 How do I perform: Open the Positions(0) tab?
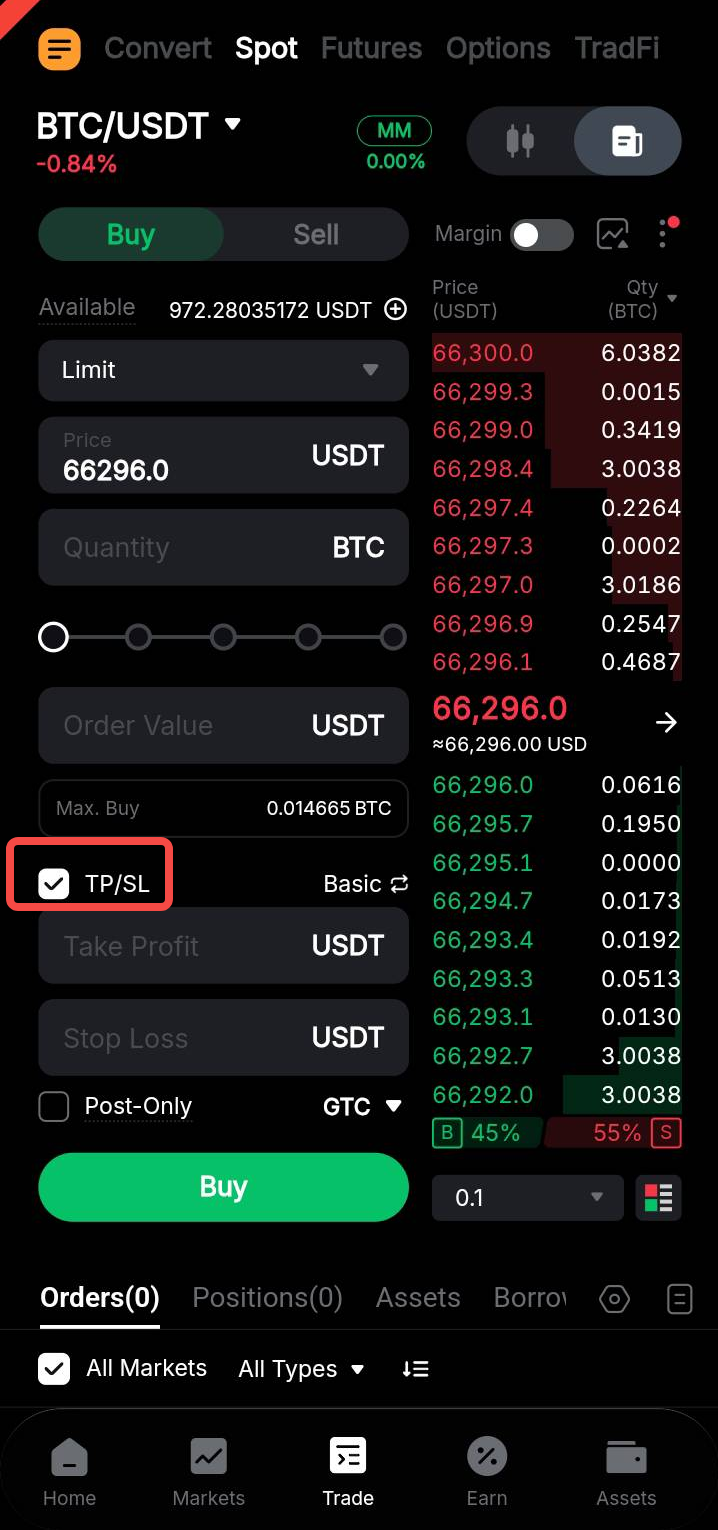click(x=267, y=1297)
